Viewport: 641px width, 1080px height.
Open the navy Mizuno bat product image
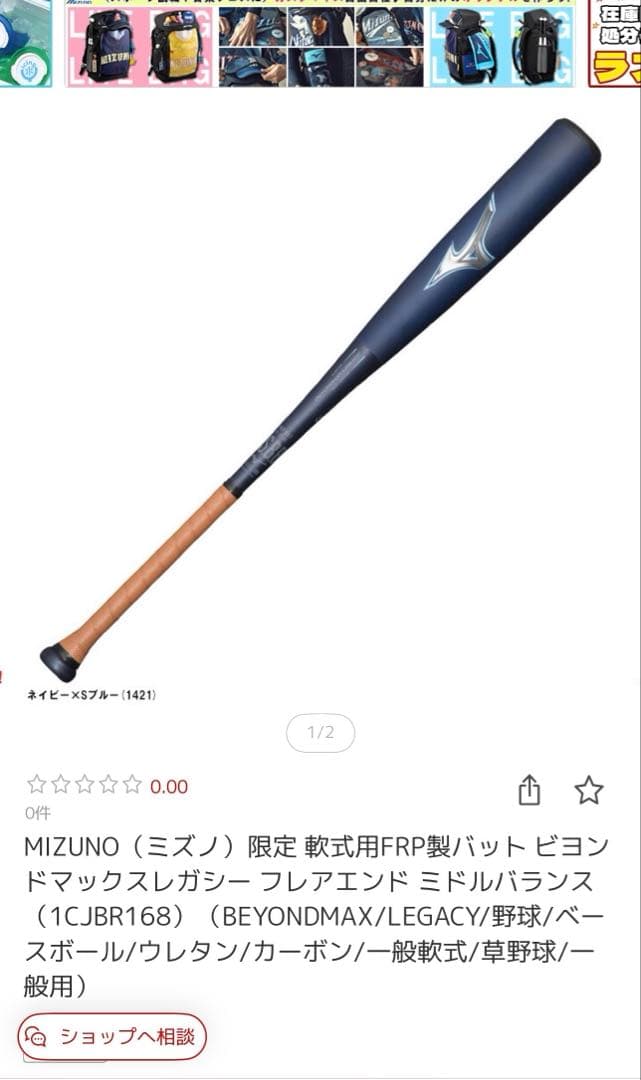point(320,400)
